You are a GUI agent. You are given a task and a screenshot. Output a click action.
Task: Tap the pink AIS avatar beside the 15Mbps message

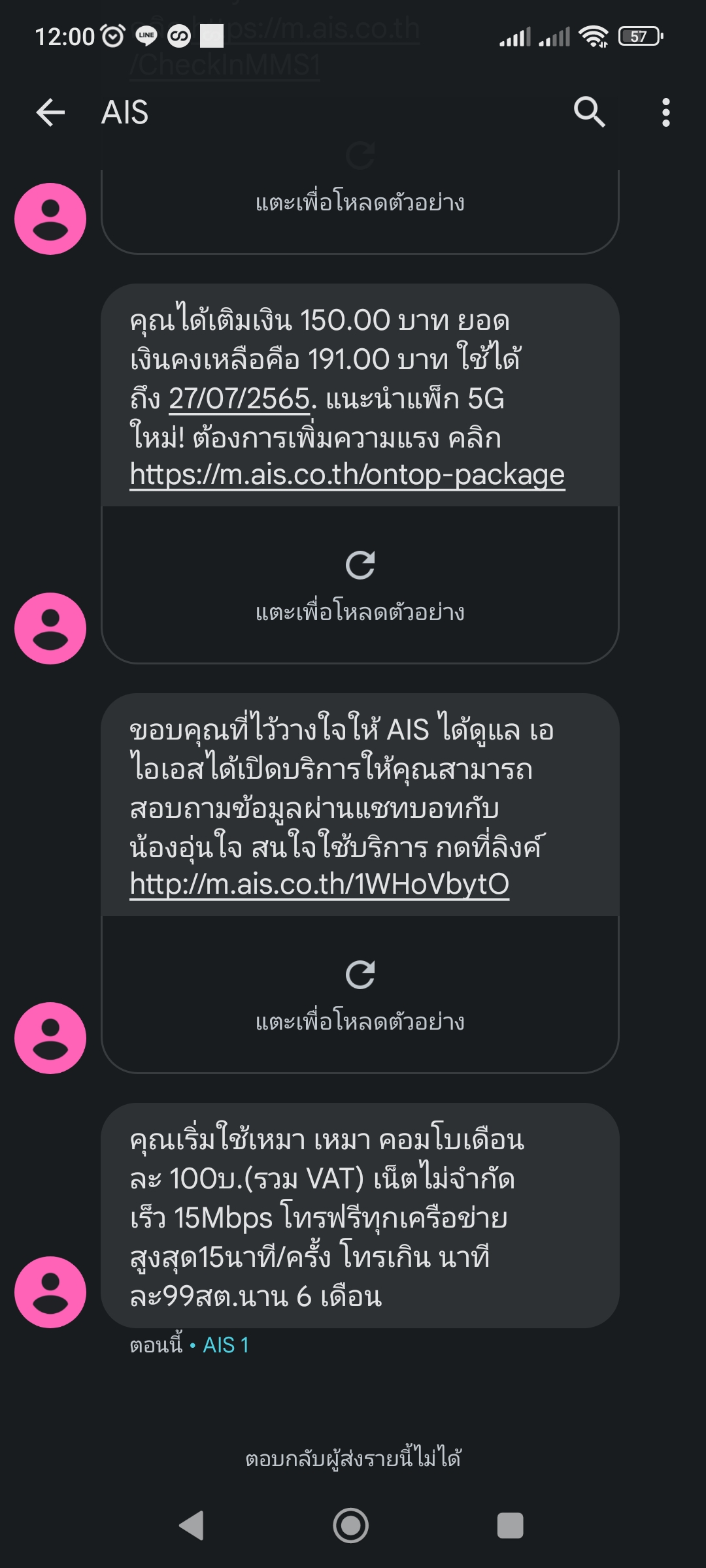pos(50,1292)
